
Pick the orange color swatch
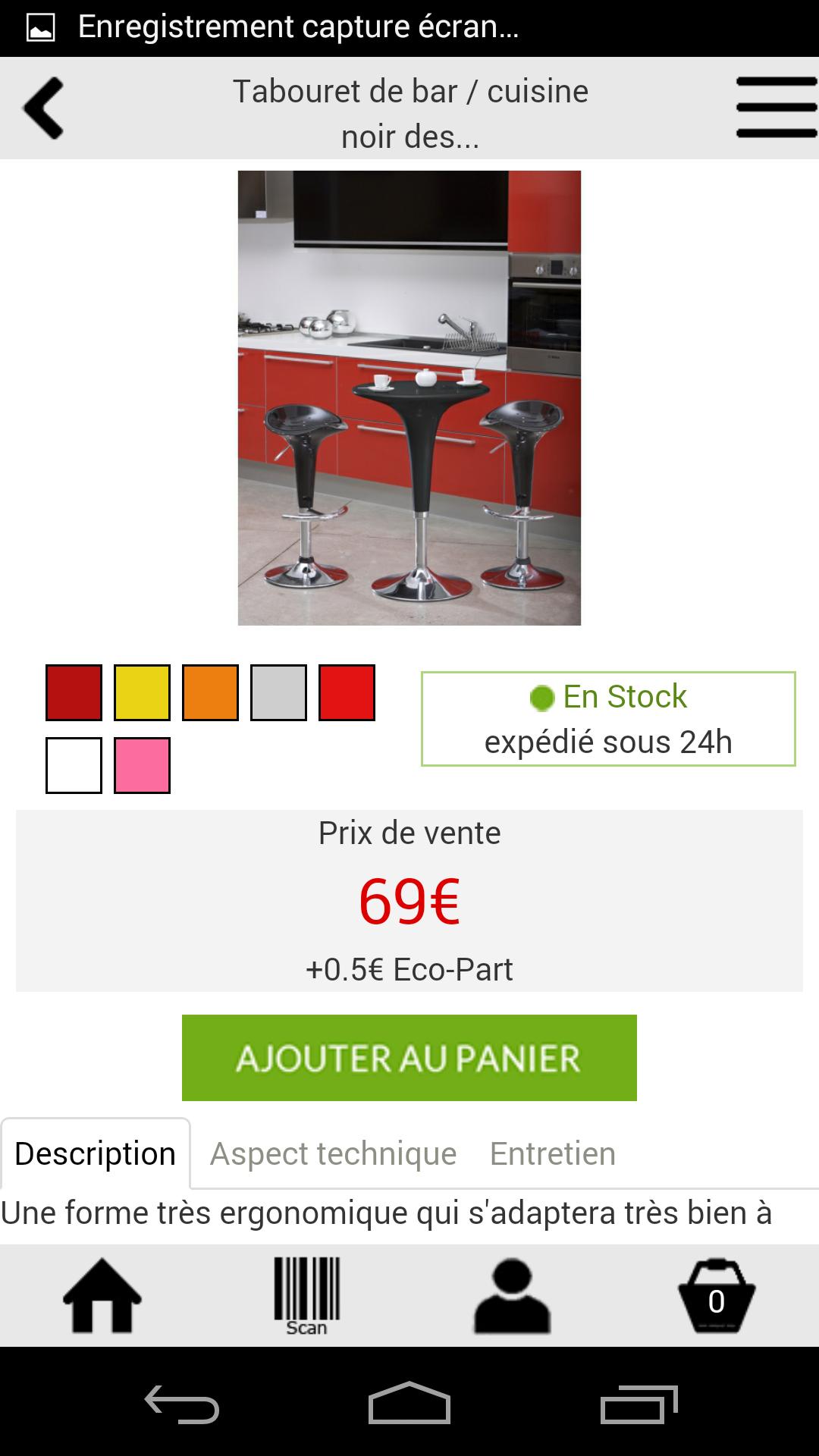pos(210,692)
